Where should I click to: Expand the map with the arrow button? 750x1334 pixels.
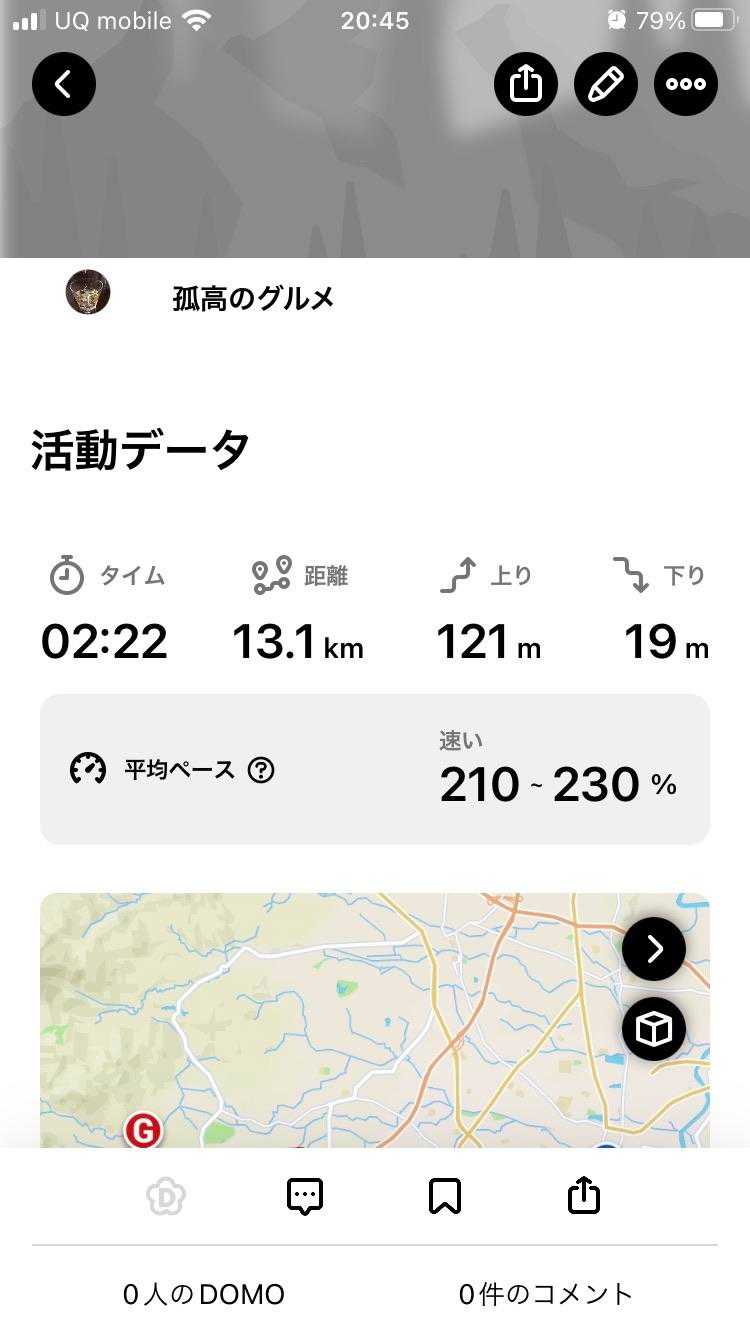[x=654, y=949]
